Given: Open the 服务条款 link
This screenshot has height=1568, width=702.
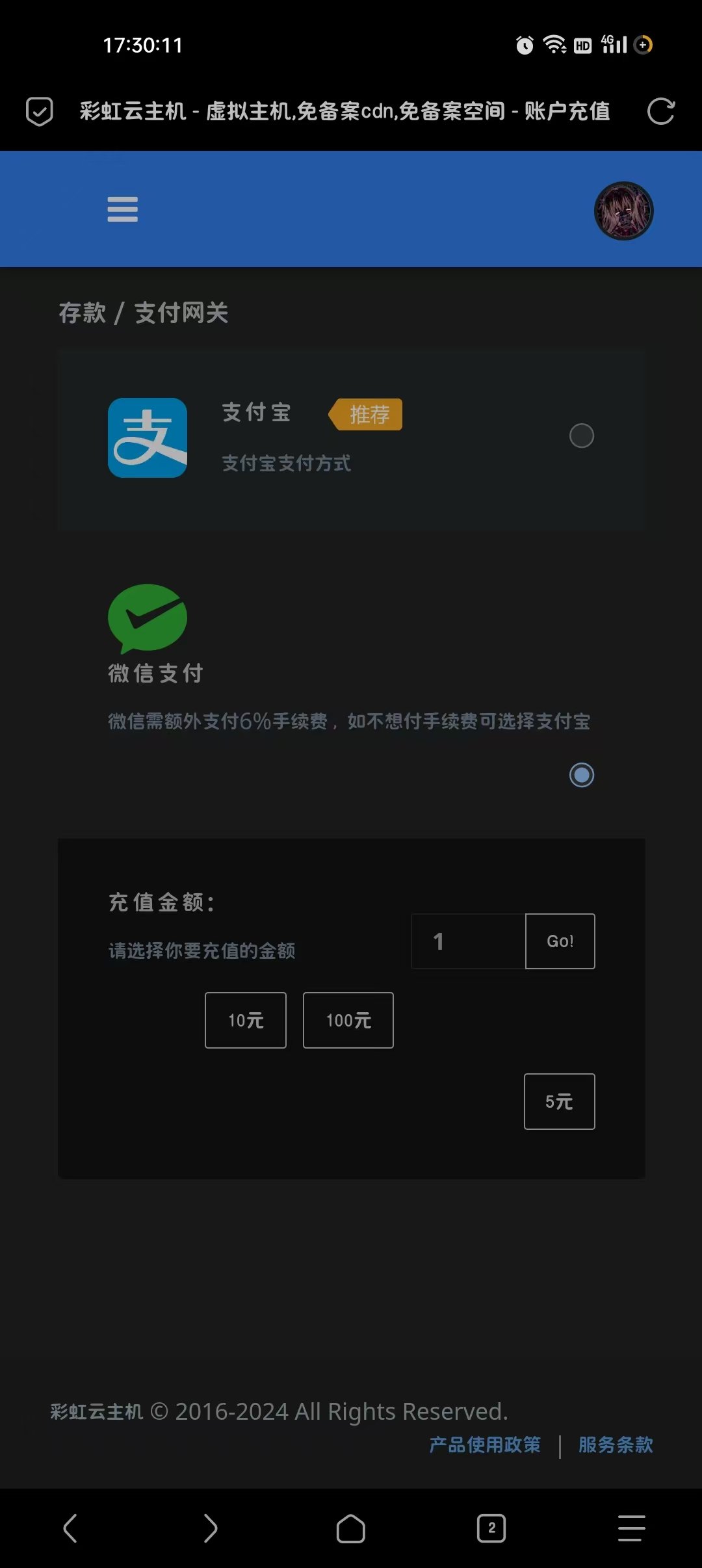Looking at the screenshot, I should coord(616,1445).
